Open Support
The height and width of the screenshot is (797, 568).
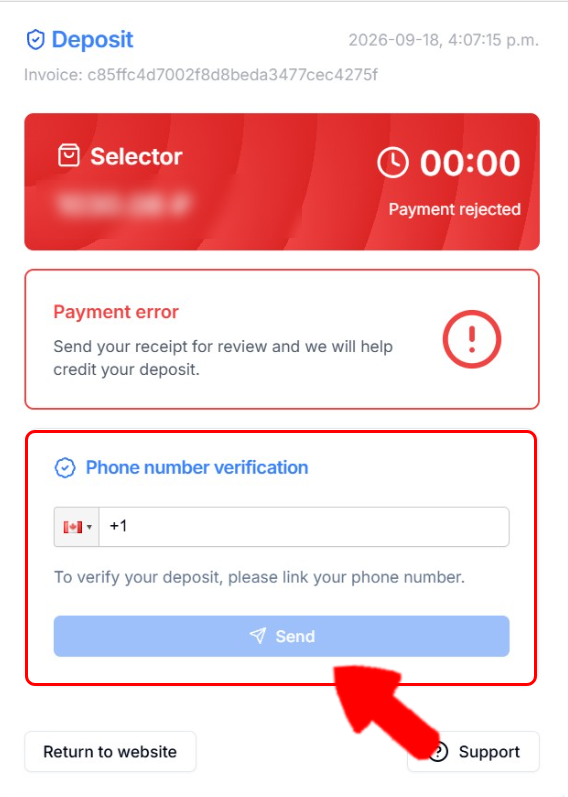coord(473,751)
